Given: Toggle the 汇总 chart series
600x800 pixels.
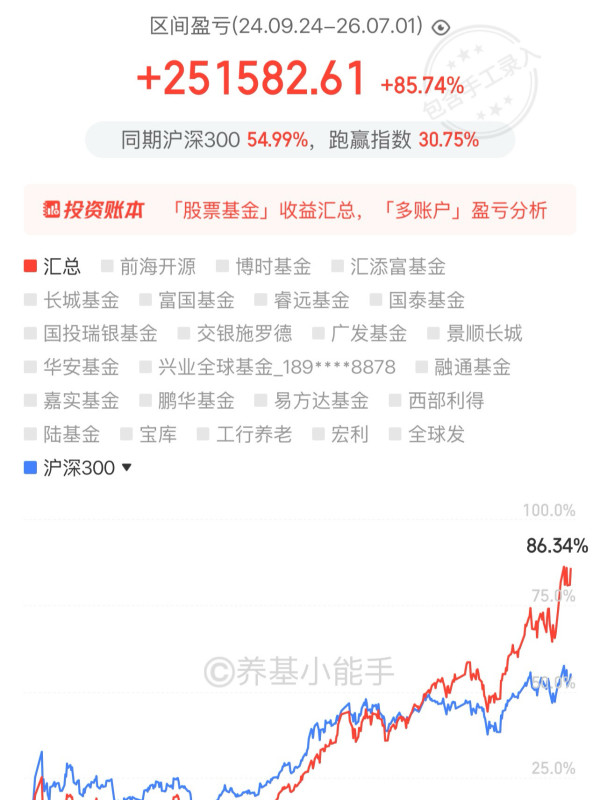Looking at the screenshot, I should [x=53, y=266].
